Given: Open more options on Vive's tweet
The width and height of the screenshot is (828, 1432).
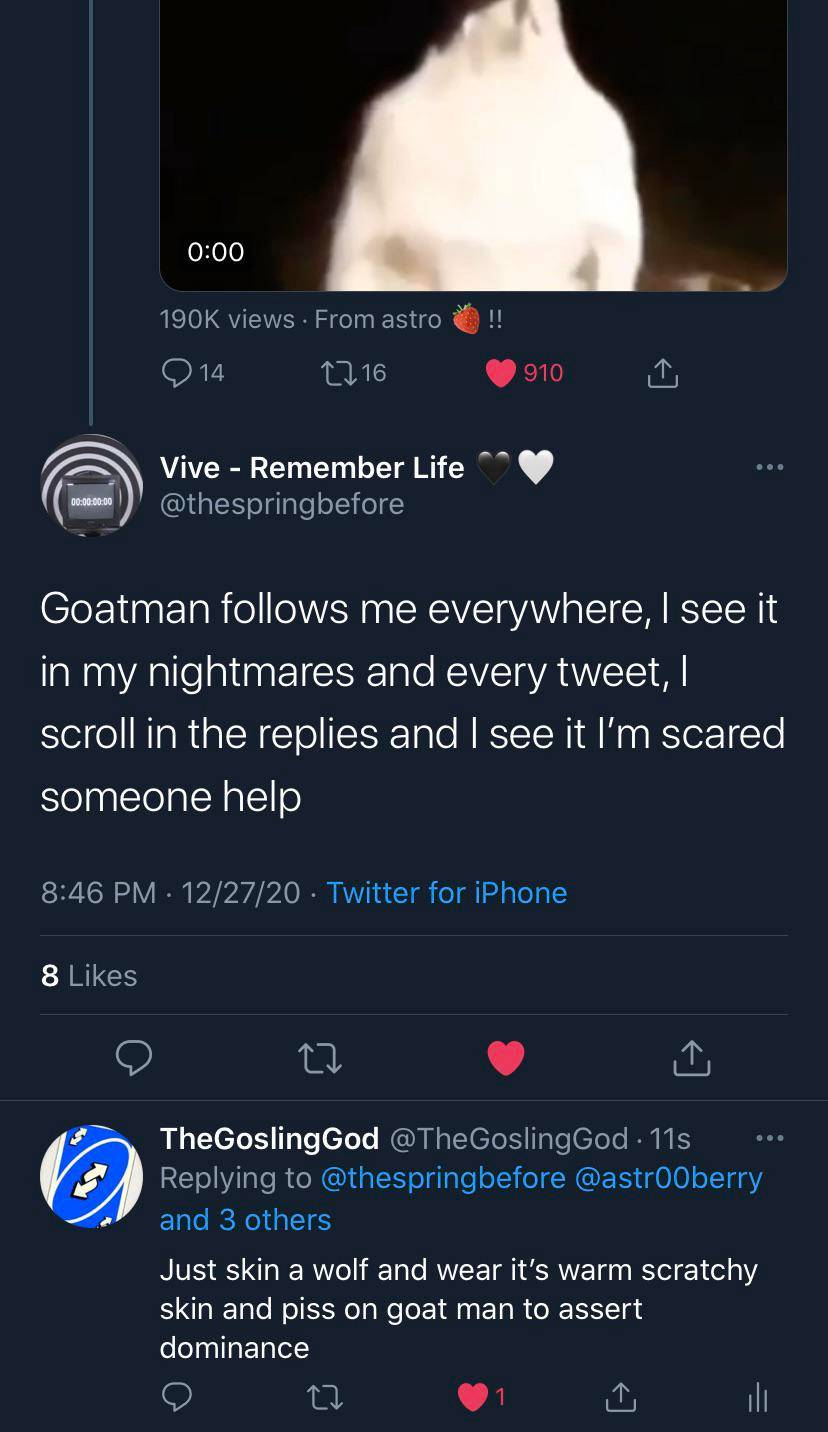Looking at the screenshot, I should [x=770, y=467].
